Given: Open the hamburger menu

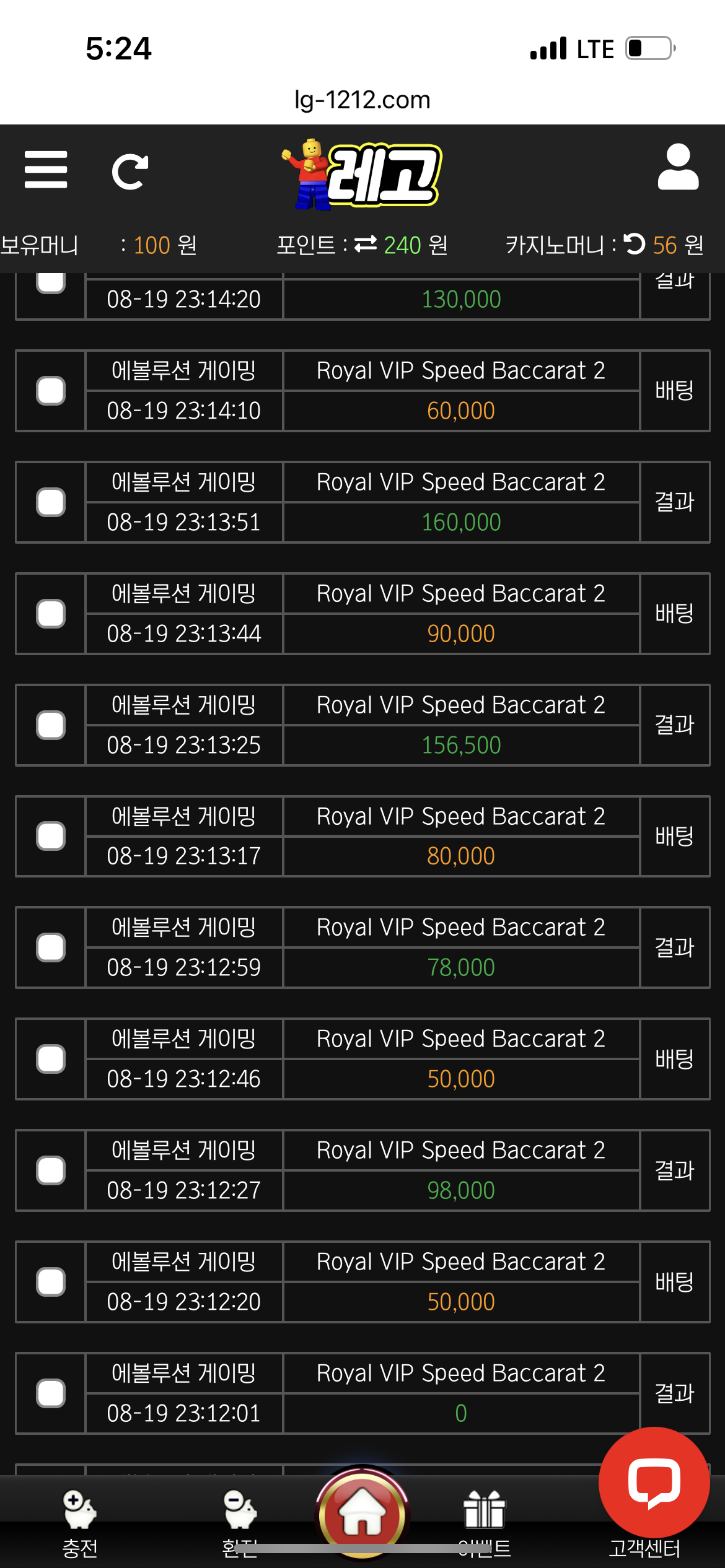Looking at the screenshot, I should tap(46, 170).
